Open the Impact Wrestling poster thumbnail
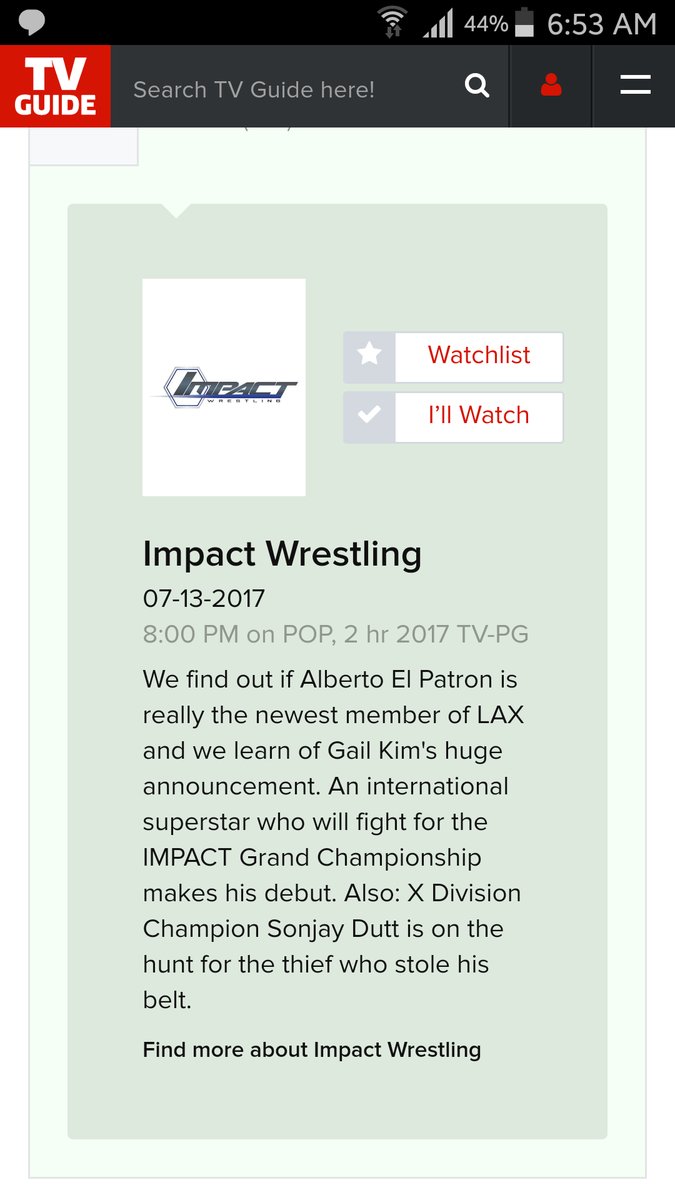675x1200 pixels. [x=224, y=387]
